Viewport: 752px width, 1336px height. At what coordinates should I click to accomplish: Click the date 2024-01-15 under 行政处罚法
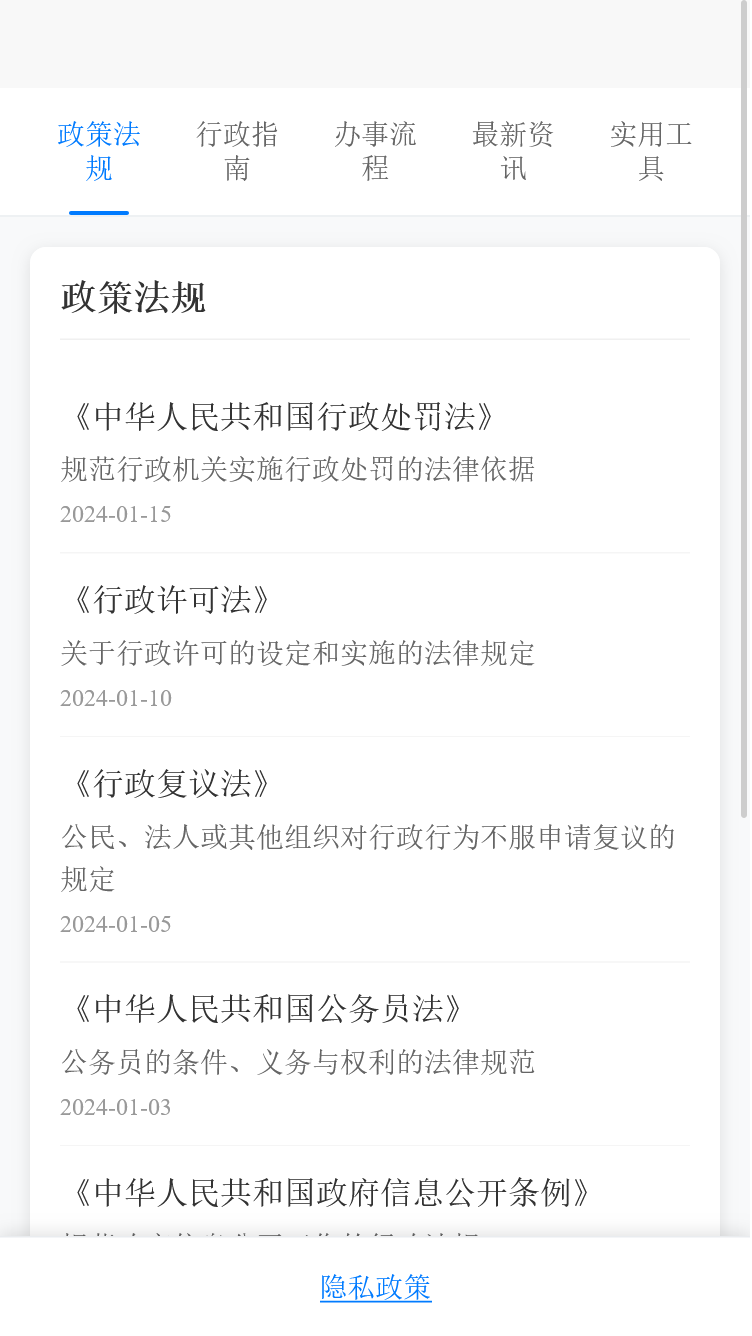click(x=115, y=514)
